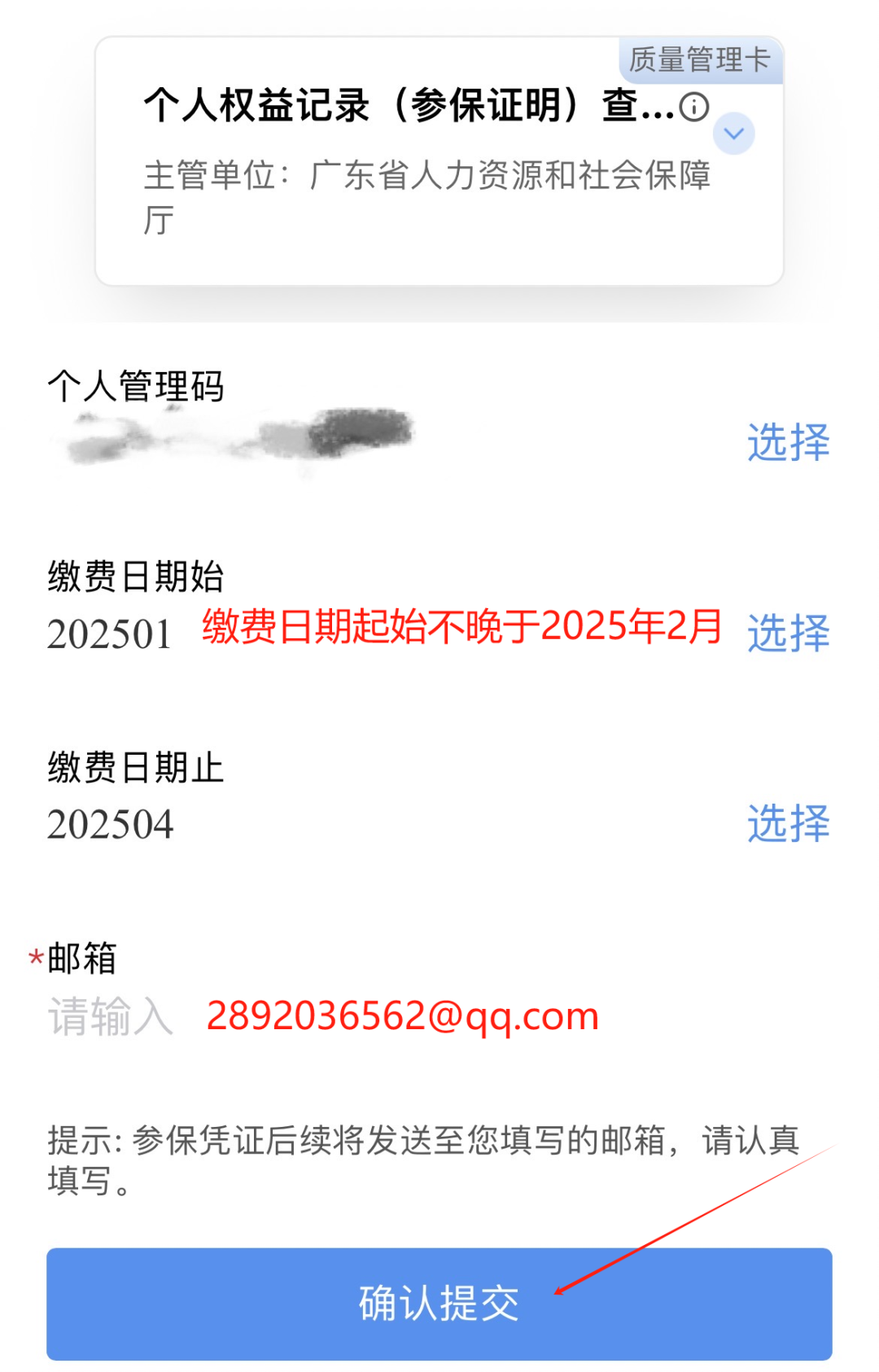Tap the info icon beside the title
Viewport: 879px width, 1372px height.
pyautogui.click(x=693, y=107)
